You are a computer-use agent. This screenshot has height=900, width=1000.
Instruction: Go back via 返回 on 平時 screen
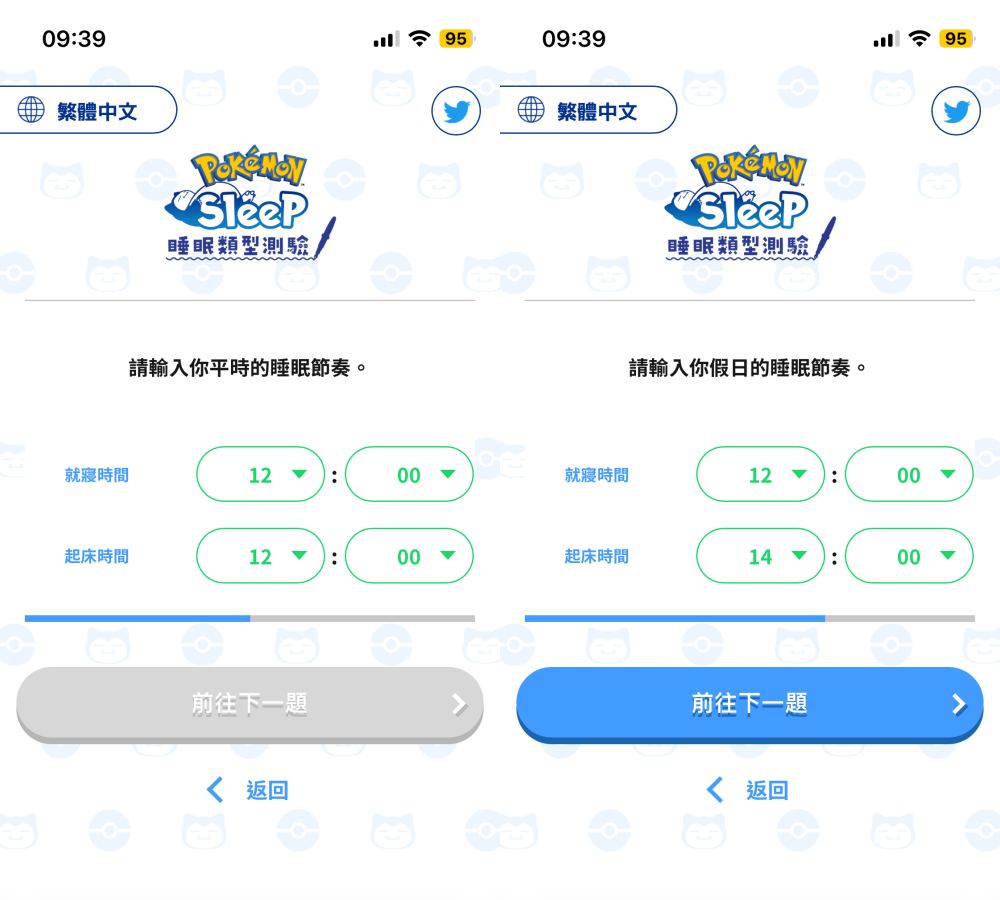click(x=249, y=790)
